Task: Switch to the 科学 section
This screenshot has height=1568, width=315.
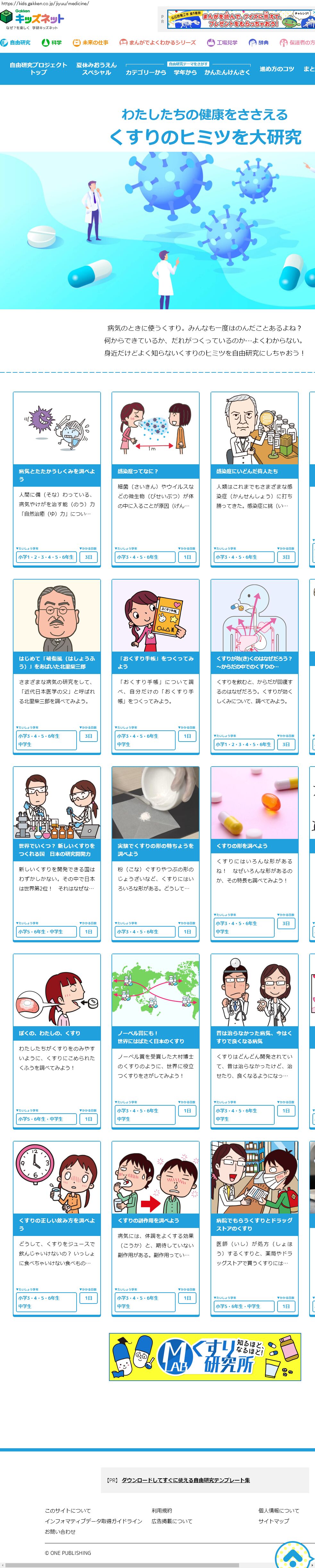Action: pos(52,43)
